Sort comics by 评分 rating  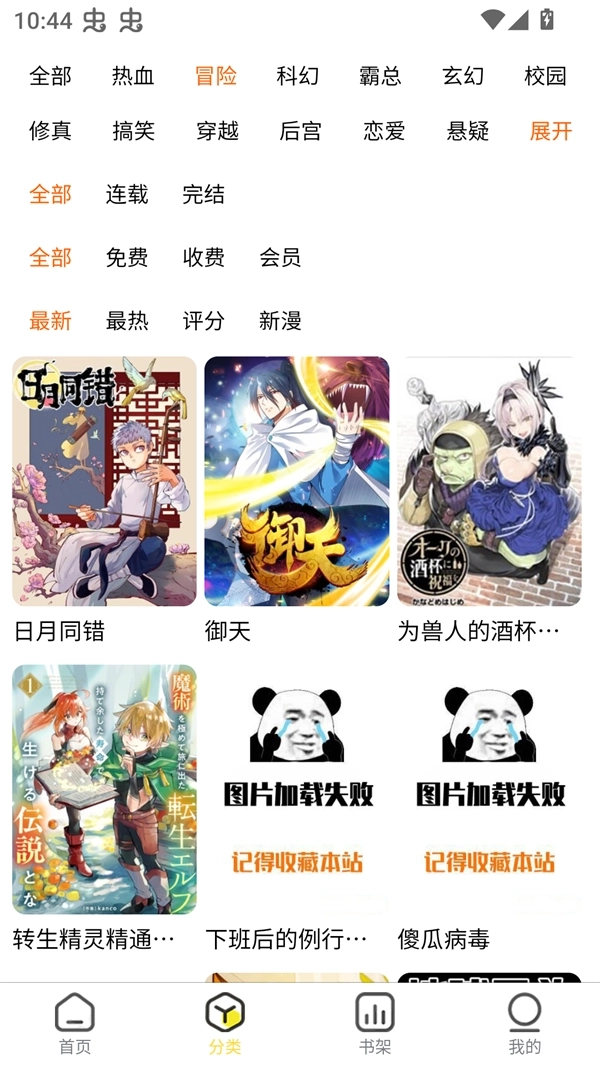203,321
